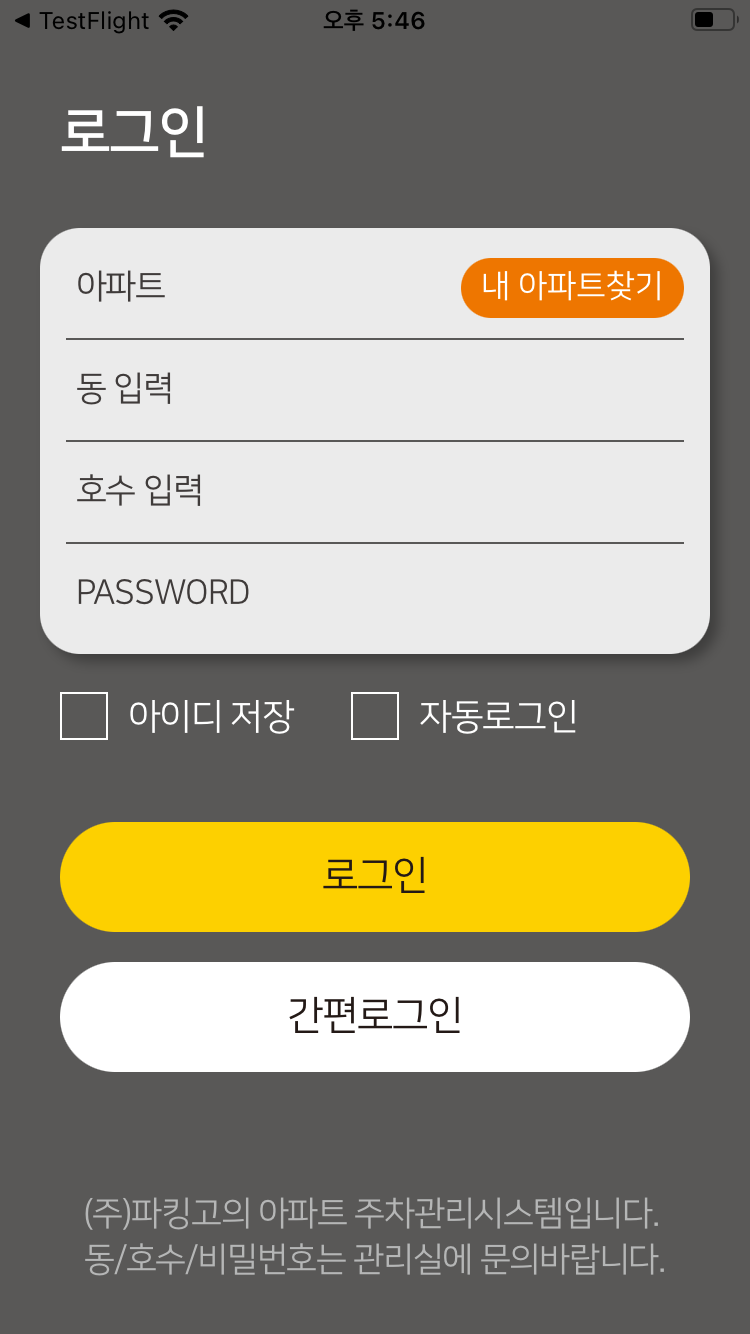Tap the battery indicator at top right

tap(714, 18)
